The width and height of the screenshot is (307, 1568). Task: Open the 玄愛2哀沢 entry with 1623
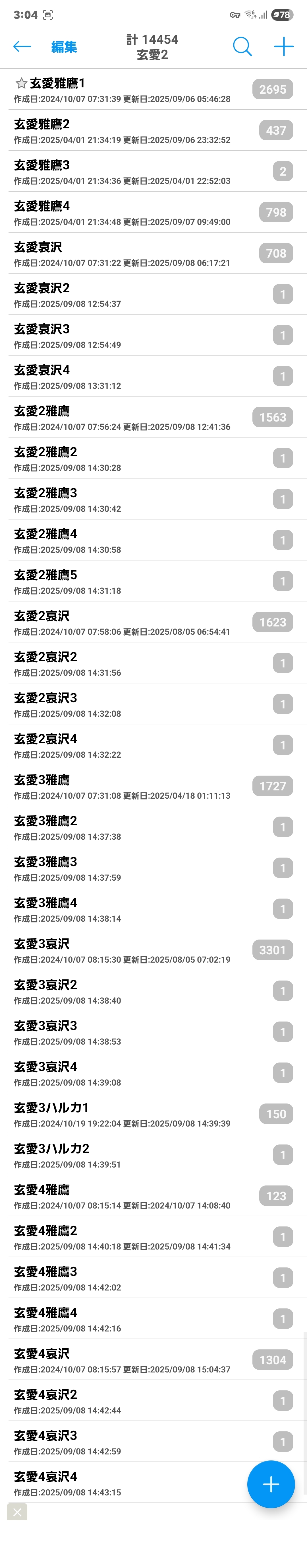[122, 622]
